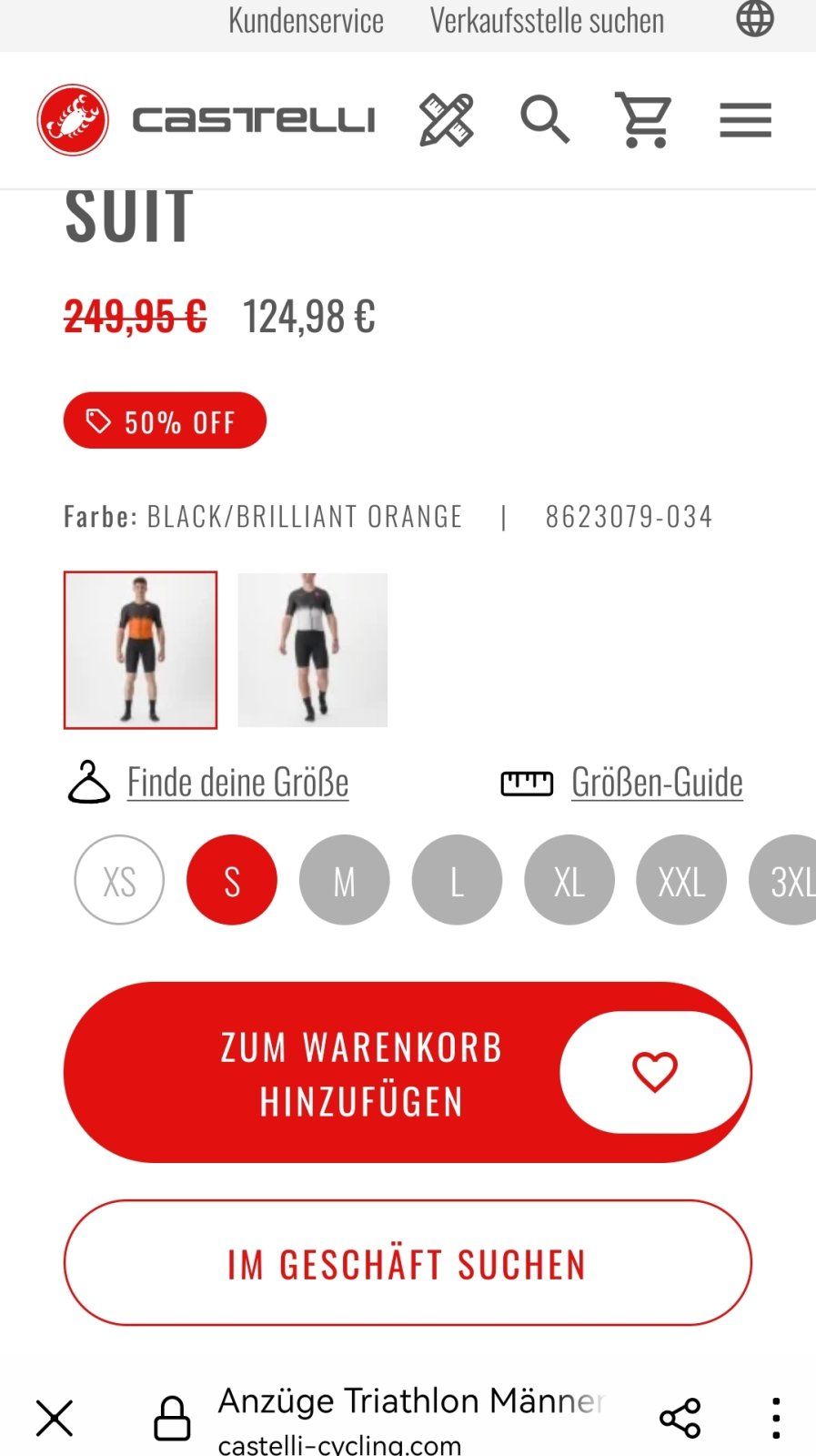Open the hamburger menu
This screenshot has width=816, height=1456.
pos(745,120)
